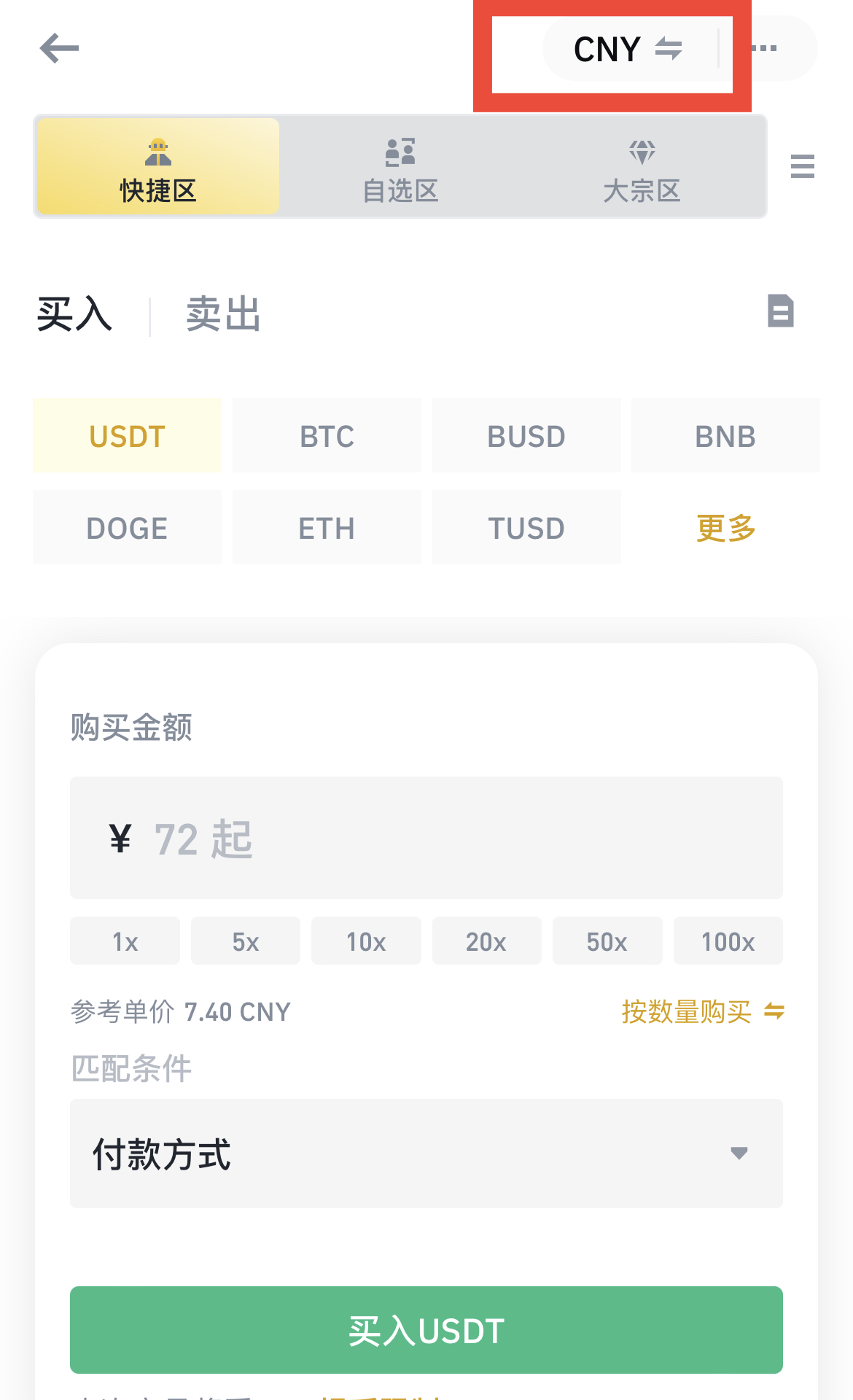Switch fiat currency via CNY selector

(628, 49)
